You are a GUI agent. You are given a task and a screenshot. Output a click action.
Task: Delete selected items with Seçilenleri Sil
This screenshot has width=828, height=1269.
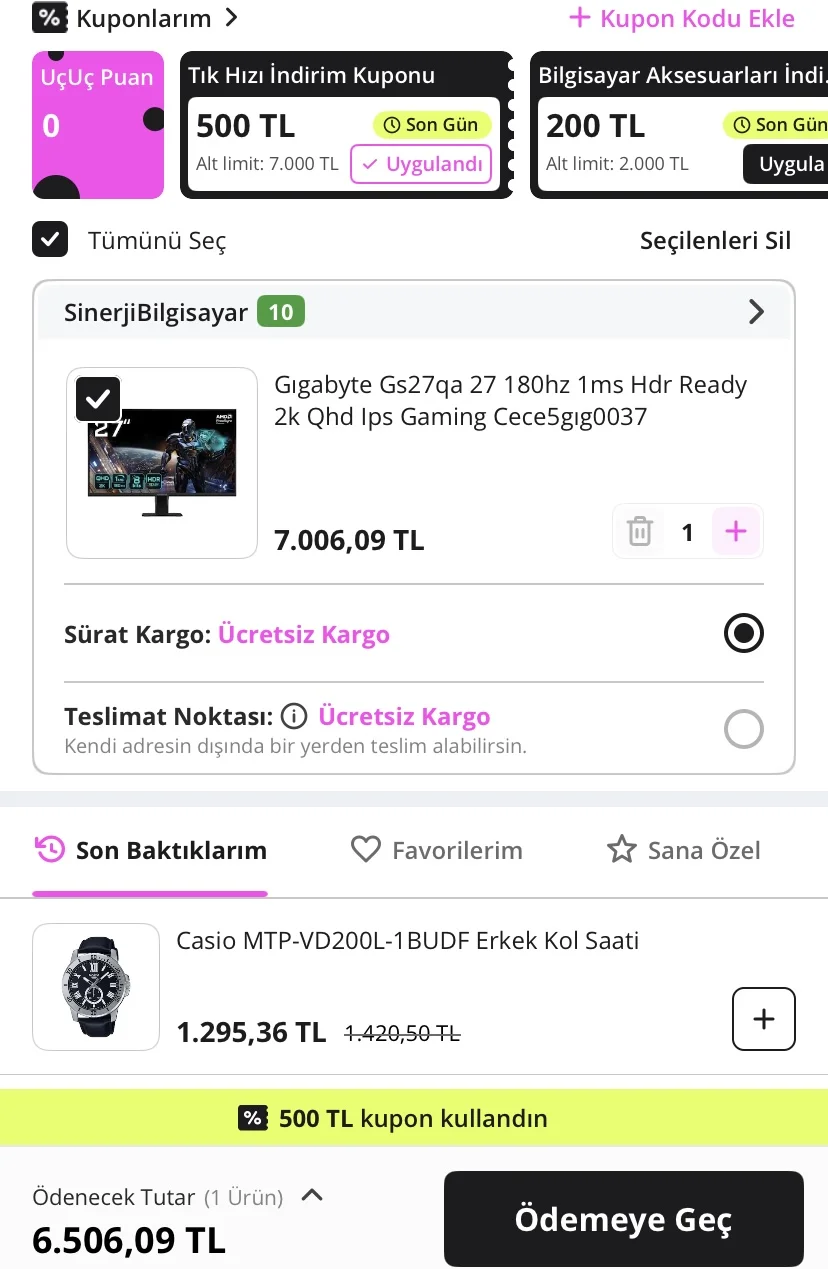(x=715, y=240)
